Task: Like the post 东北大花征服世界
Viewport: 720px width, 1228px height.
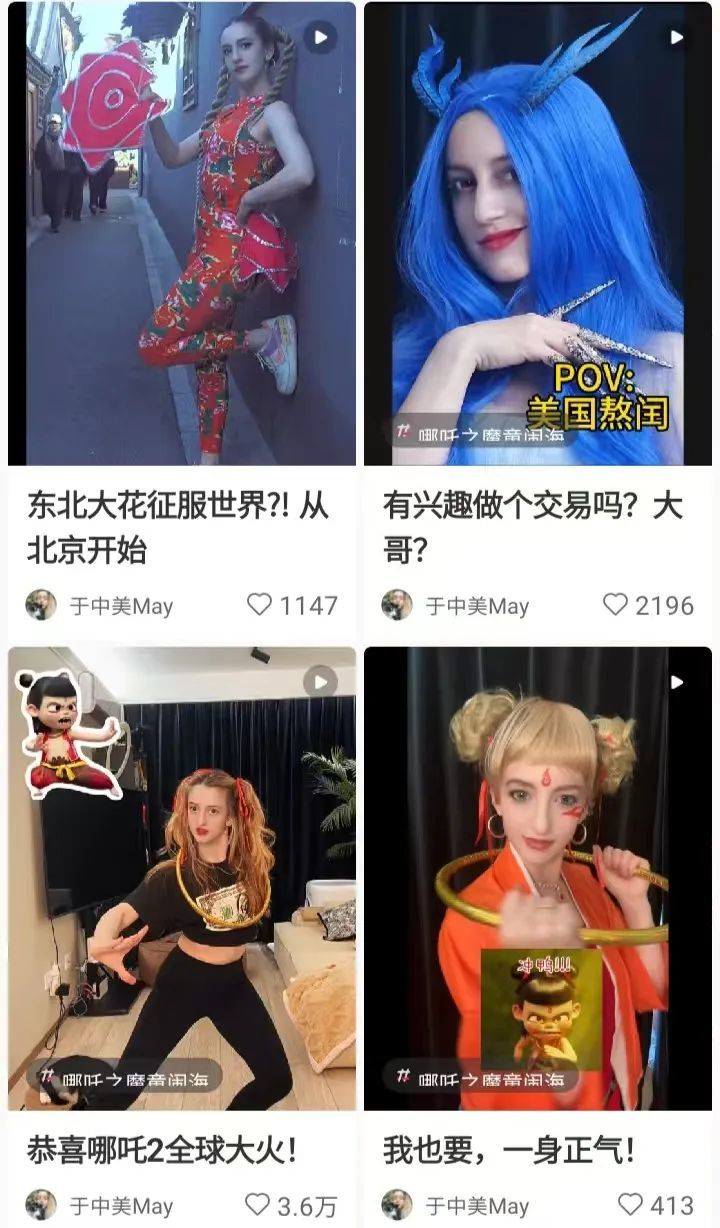Action: pos(259,605)
